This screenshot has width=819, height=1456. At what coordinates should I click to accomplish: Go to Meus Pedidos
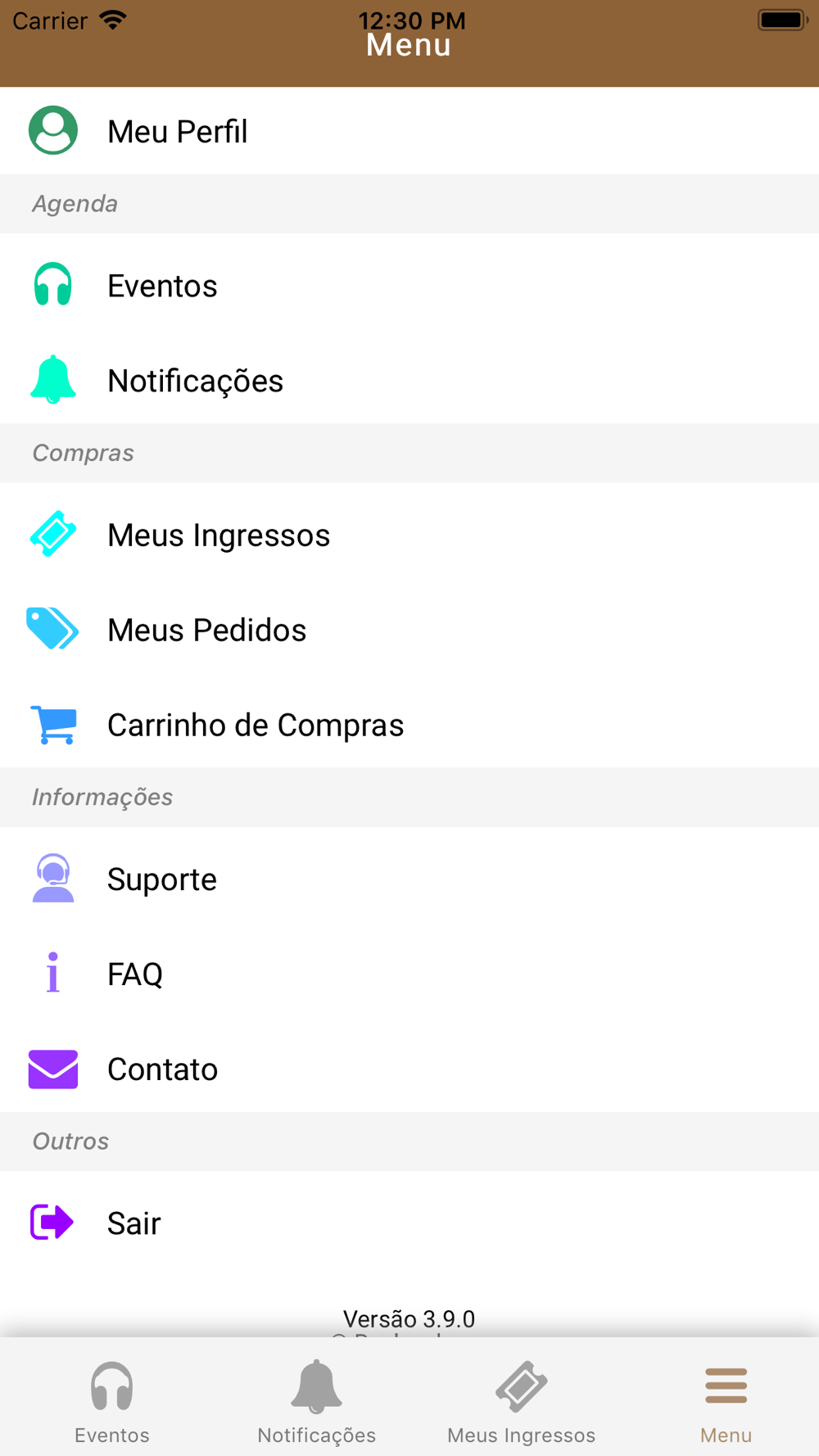pos(409,630)
